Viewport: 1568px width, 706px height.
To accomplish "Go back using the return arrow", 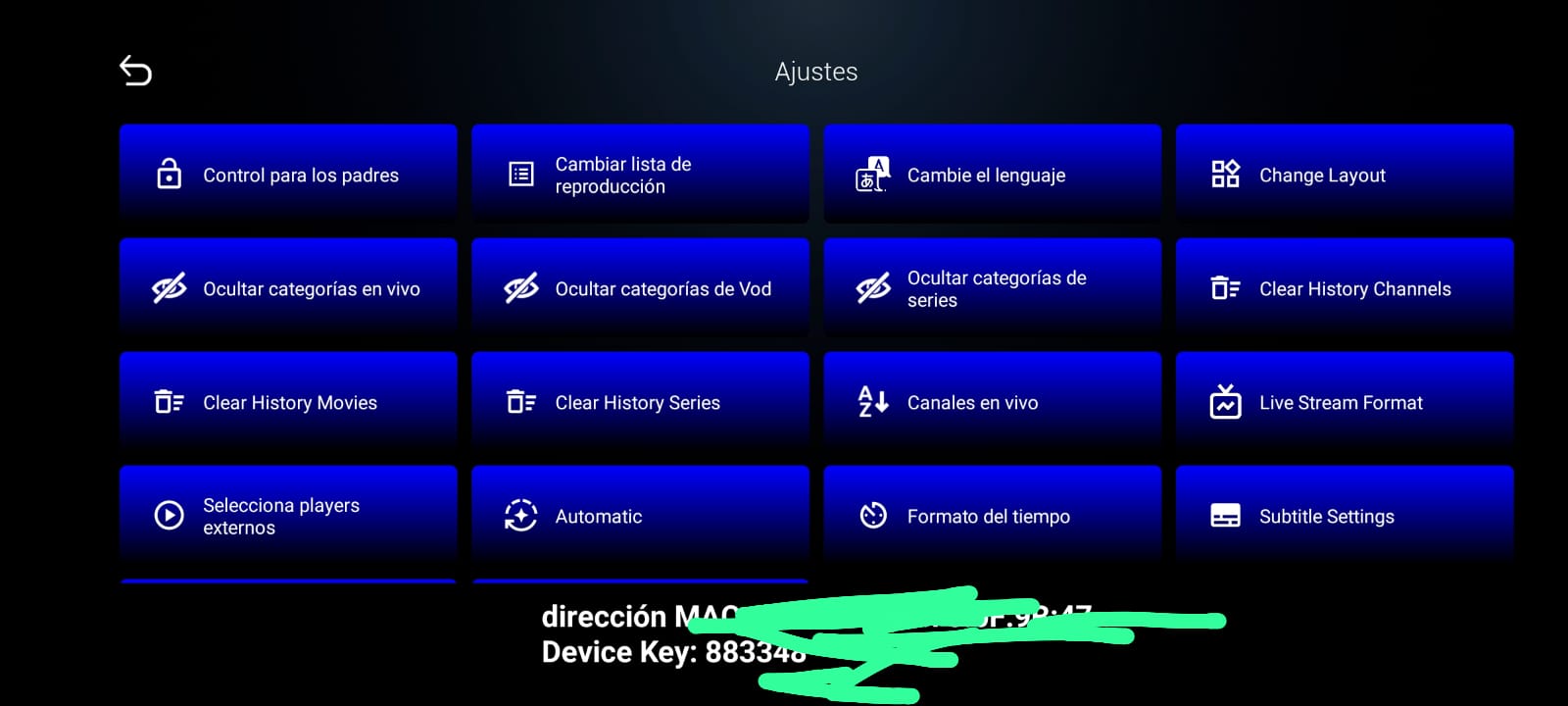I will coord(135,71).
